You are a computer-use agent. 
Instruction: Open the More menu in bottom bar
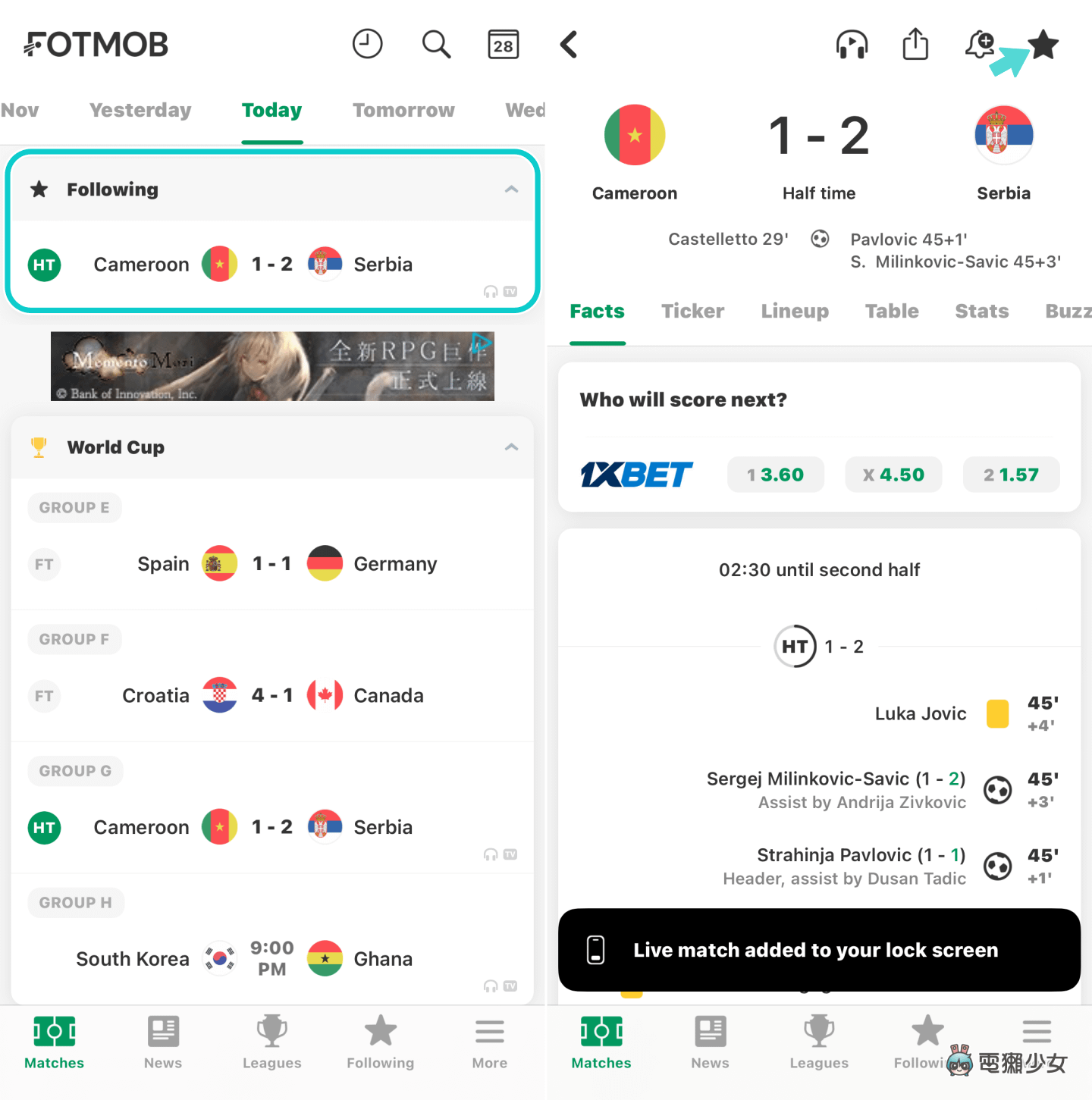click(490, 1043)
